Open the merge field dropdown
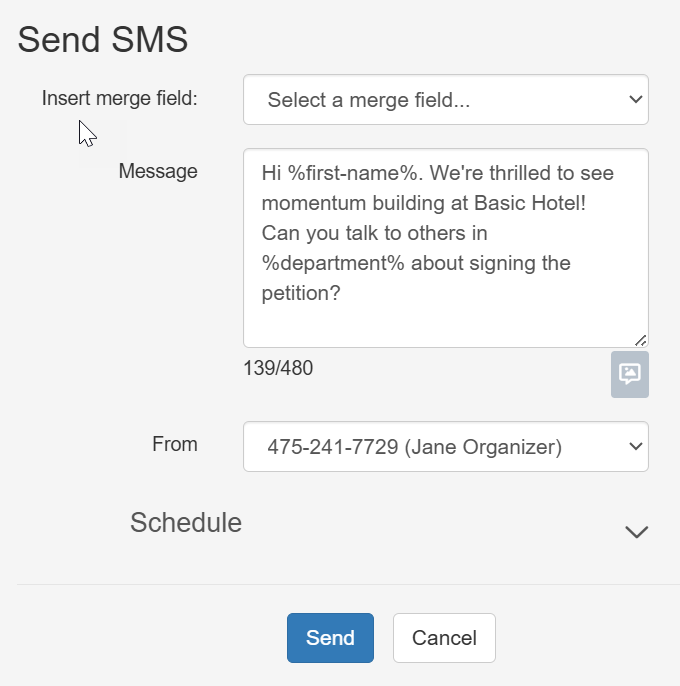The width and height of the screenshot is (680, 686). (445, 100)
